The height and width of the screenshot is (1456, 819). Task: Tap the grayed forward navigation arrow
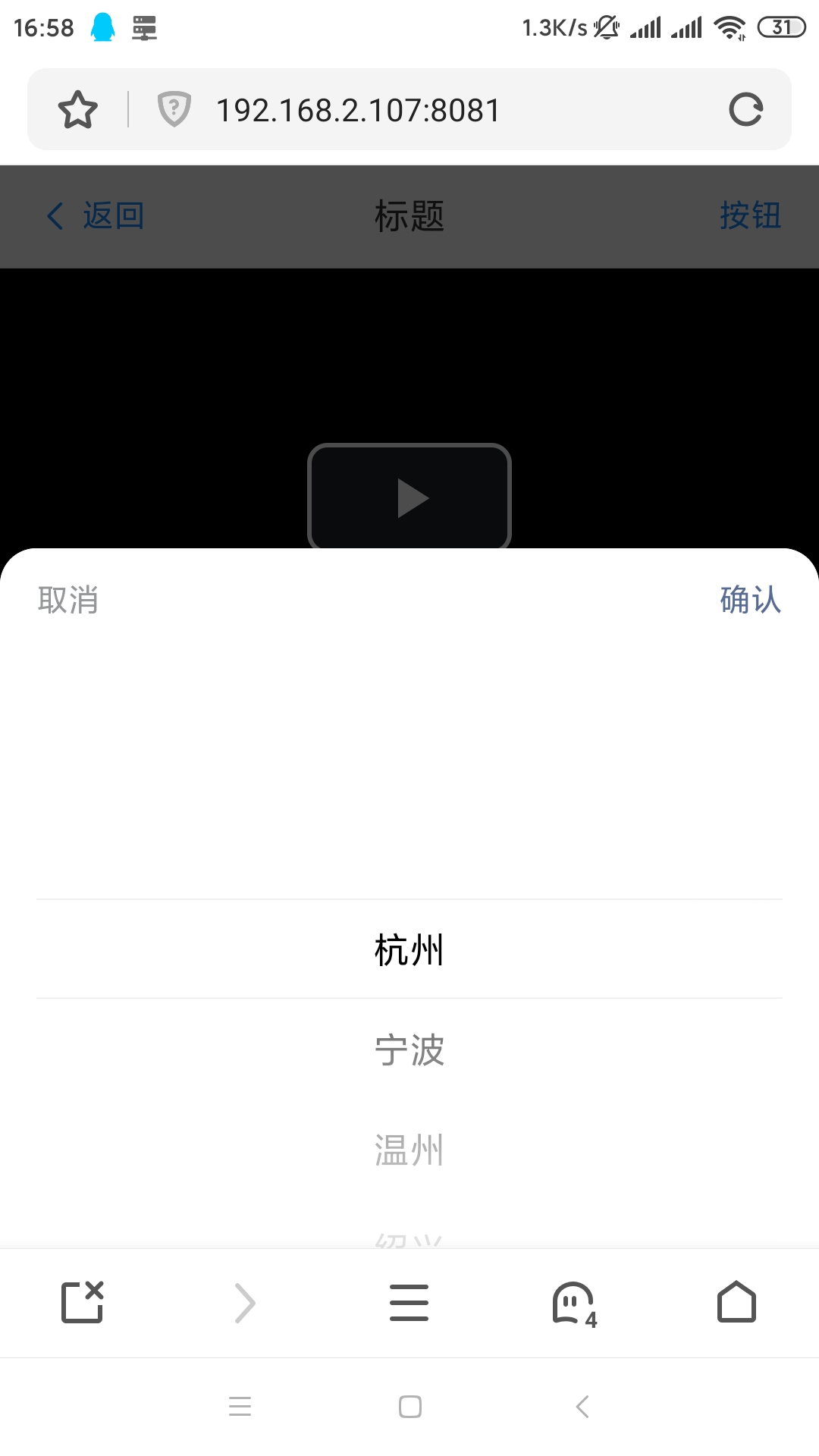[x=245, y=1303]
